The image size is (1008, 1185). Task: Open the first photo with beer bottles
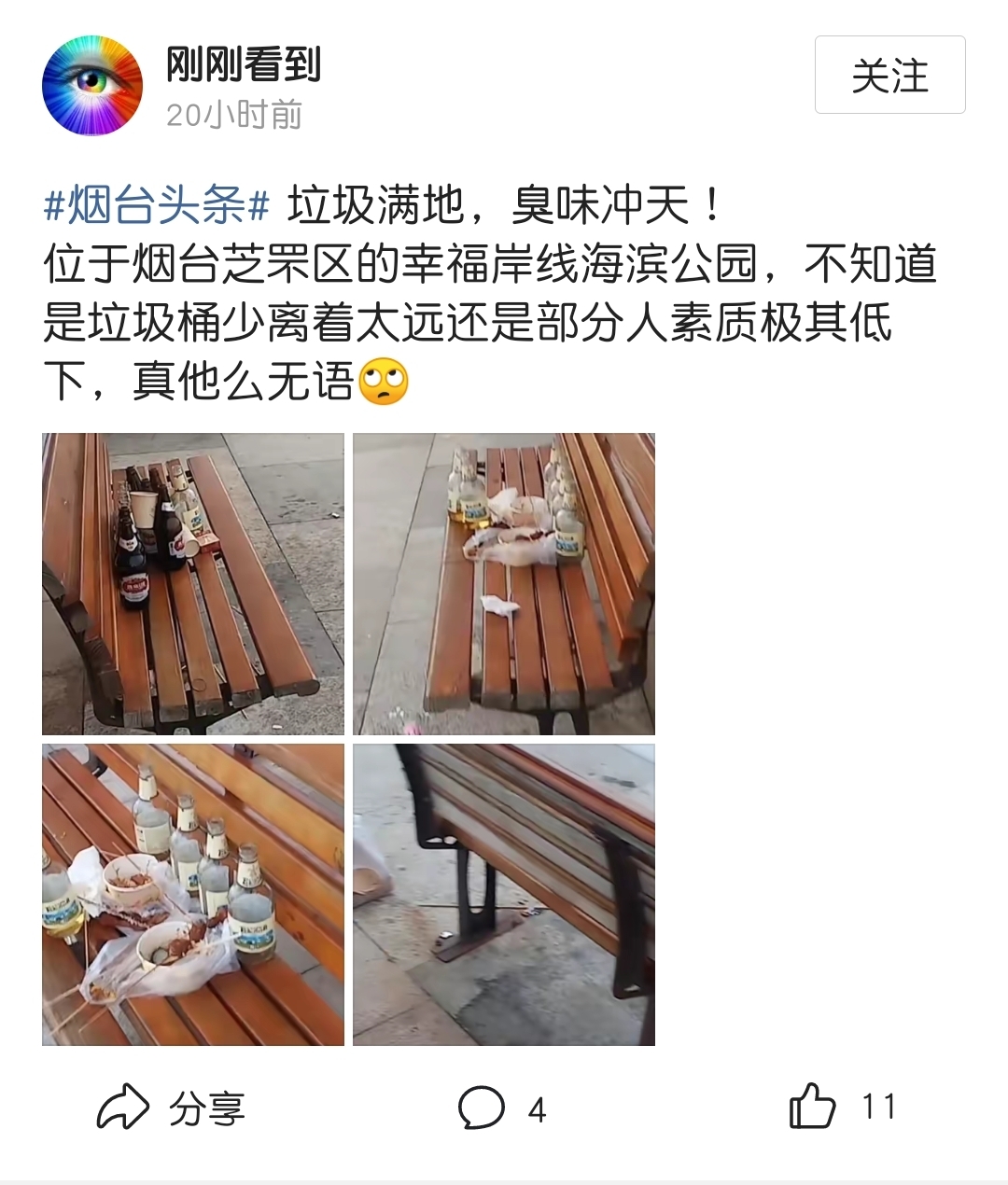192,583
